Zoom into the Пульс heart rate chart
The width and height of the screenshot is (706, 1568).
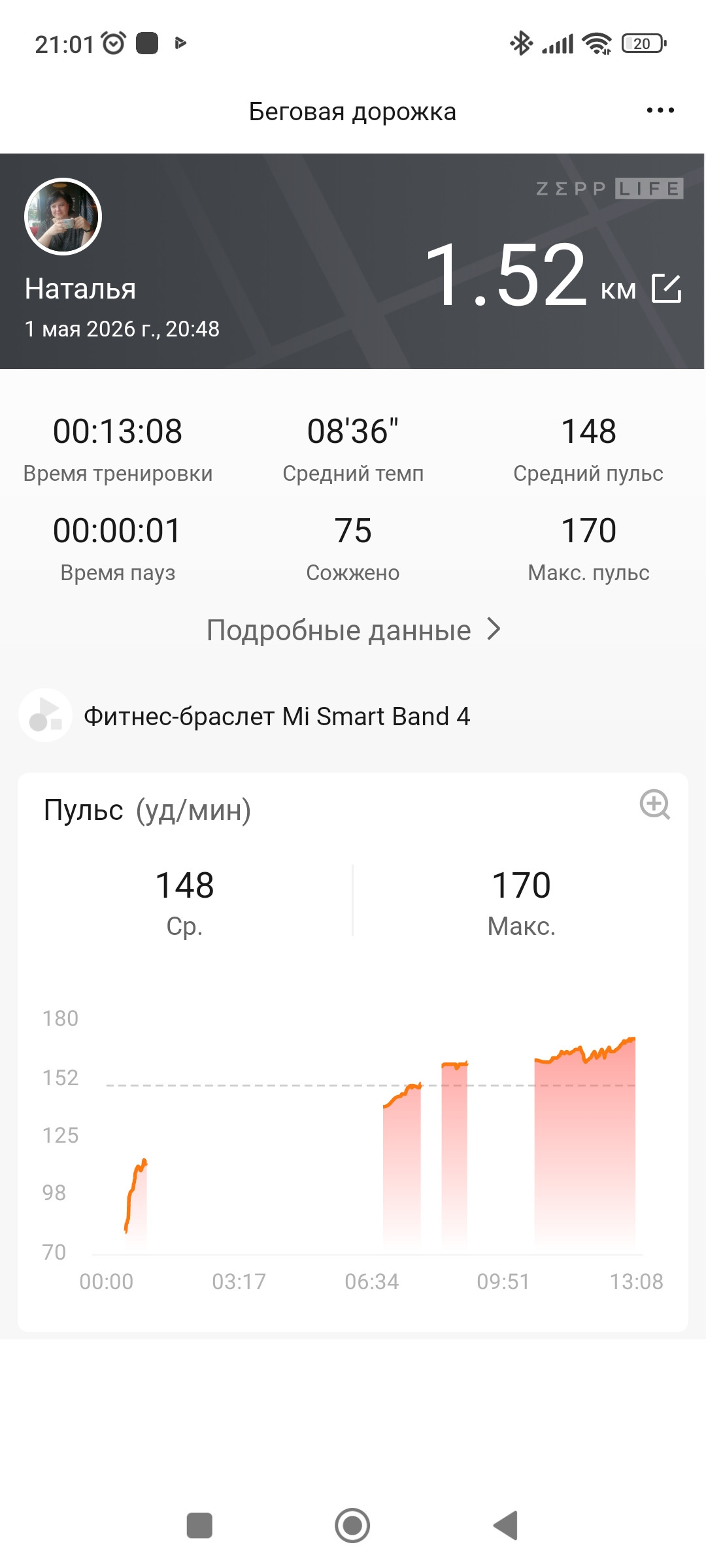coord(655,804)
